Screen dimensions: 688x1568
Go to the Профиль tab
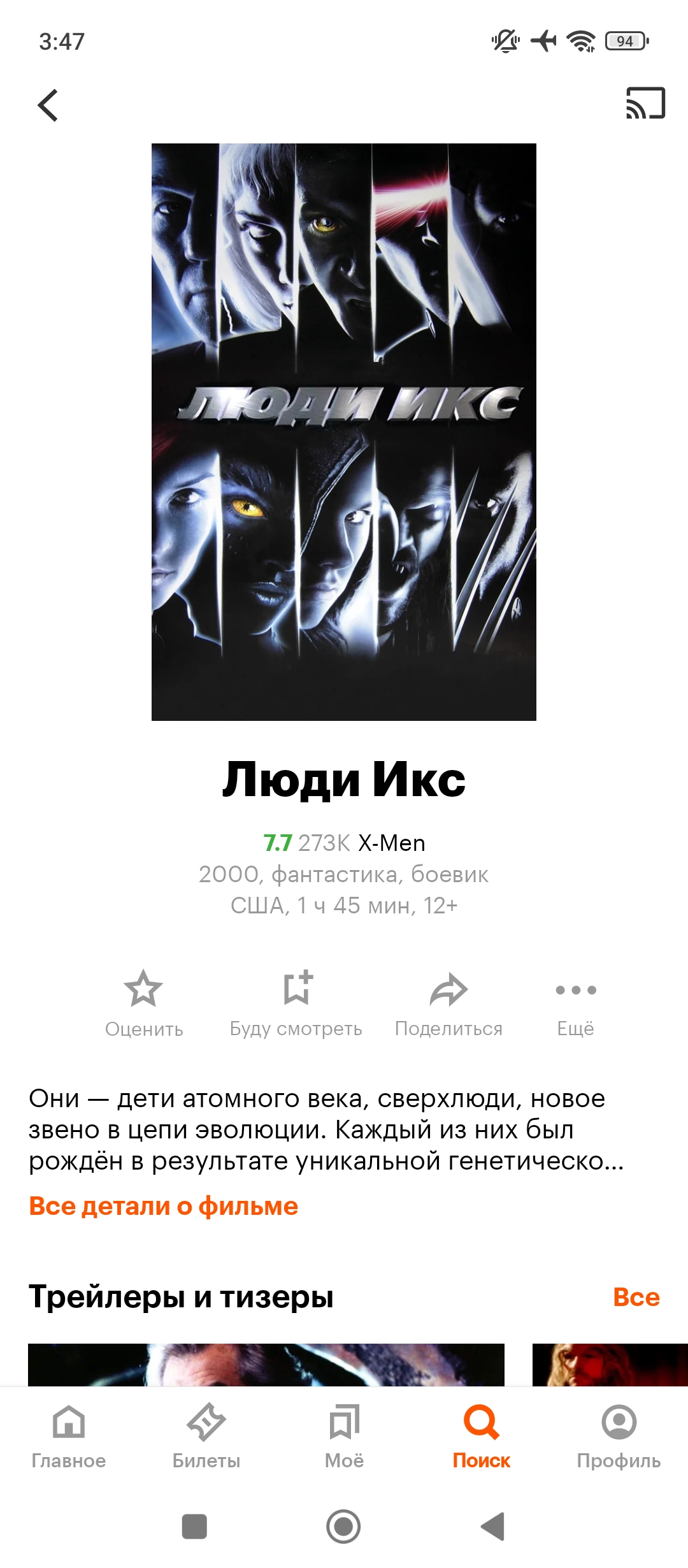pos(619,1435)
